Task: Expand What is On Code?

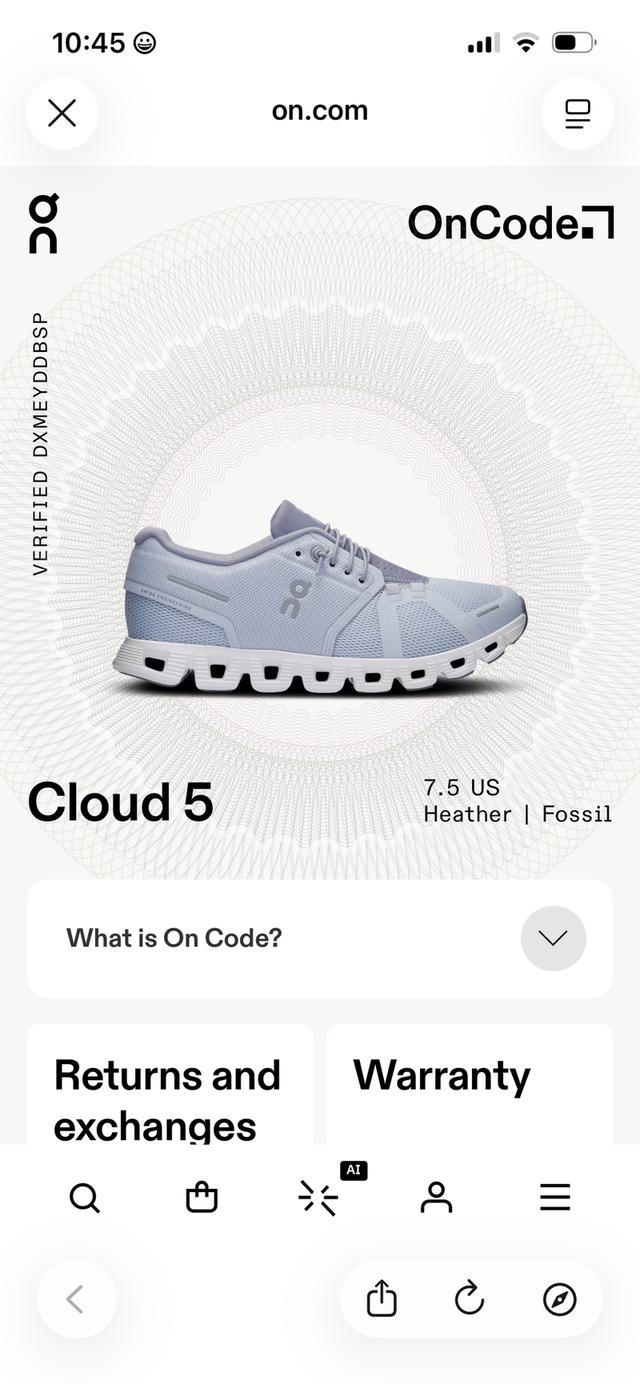Action: (553, 938)
